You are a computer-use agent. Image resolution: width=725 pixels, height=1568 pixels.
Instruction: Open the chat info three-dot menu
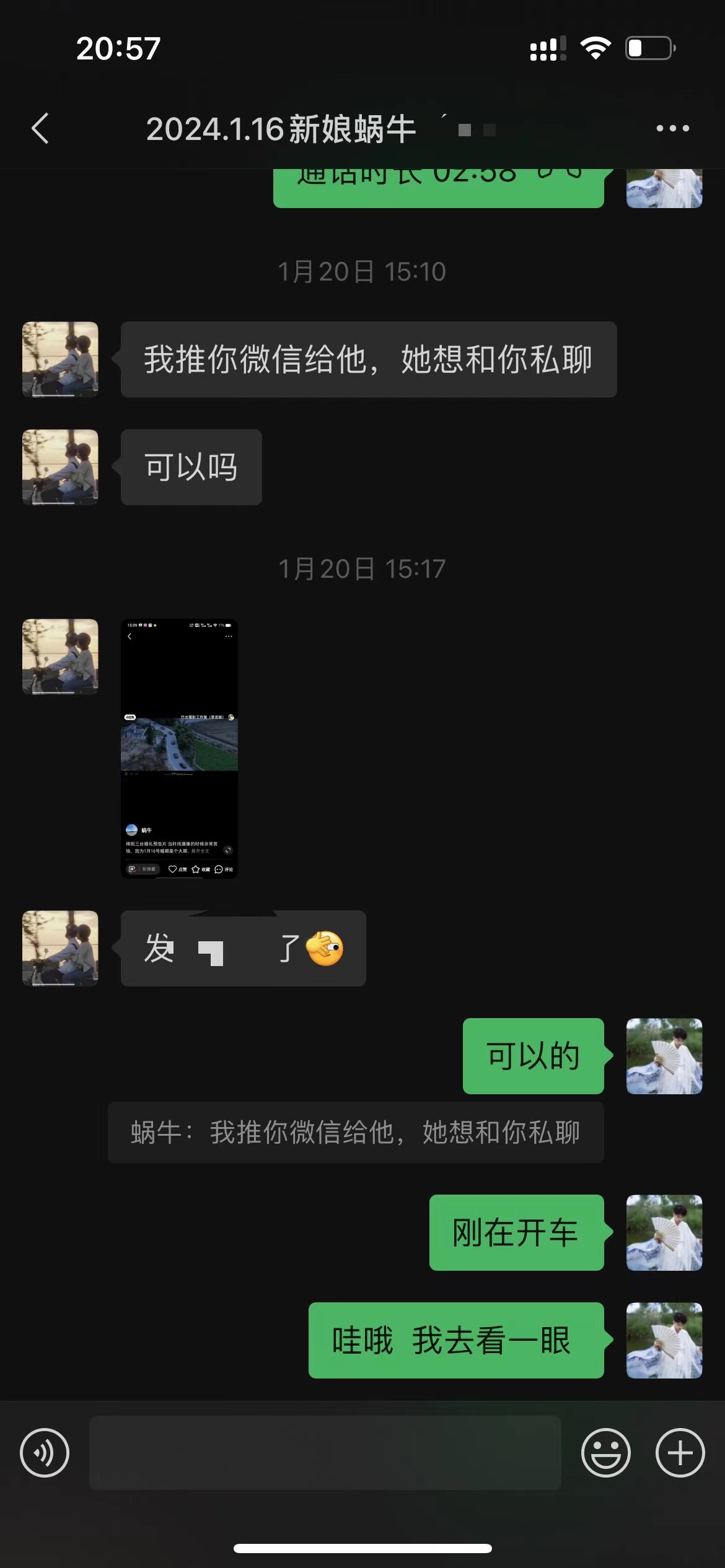[x=672, y=128]
